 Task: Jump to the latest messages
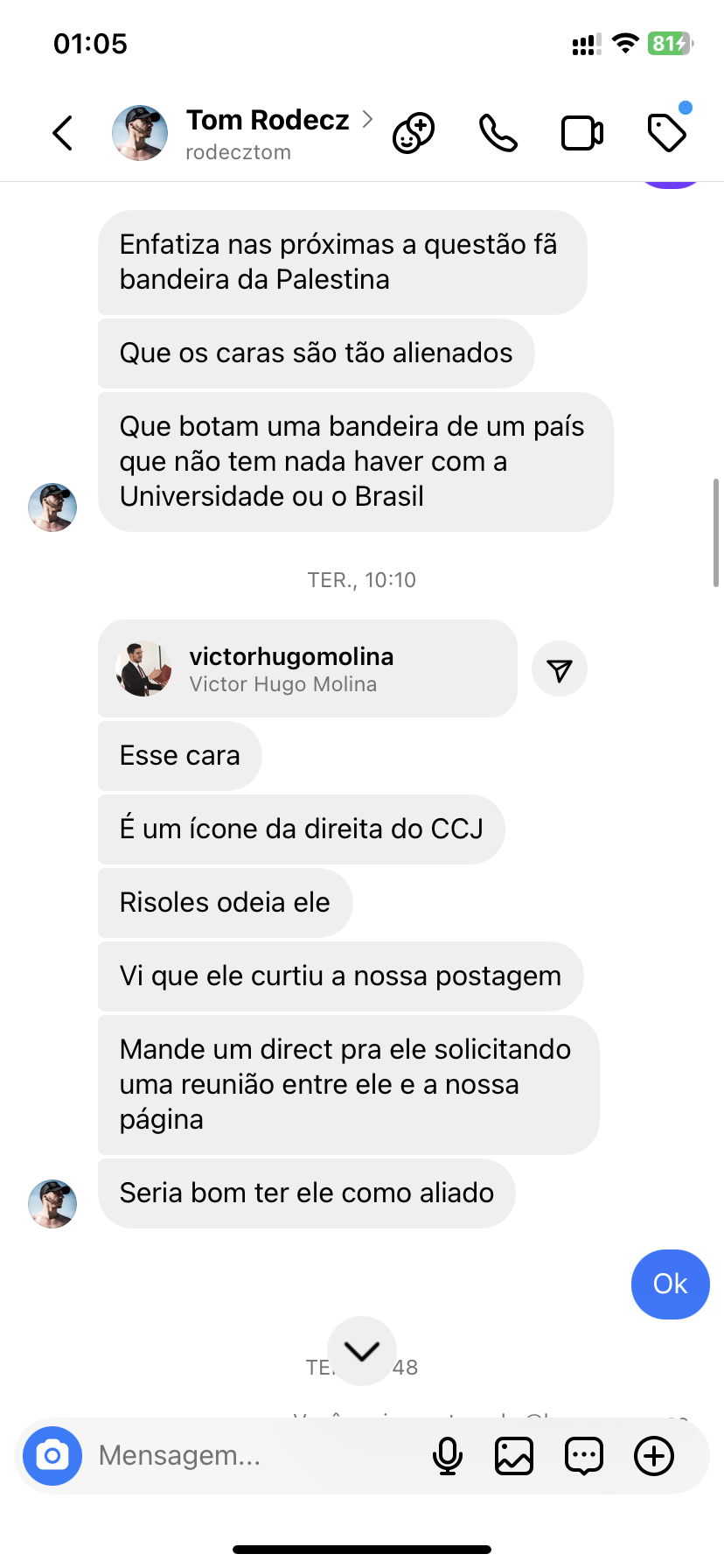[x=362, y=1351]
